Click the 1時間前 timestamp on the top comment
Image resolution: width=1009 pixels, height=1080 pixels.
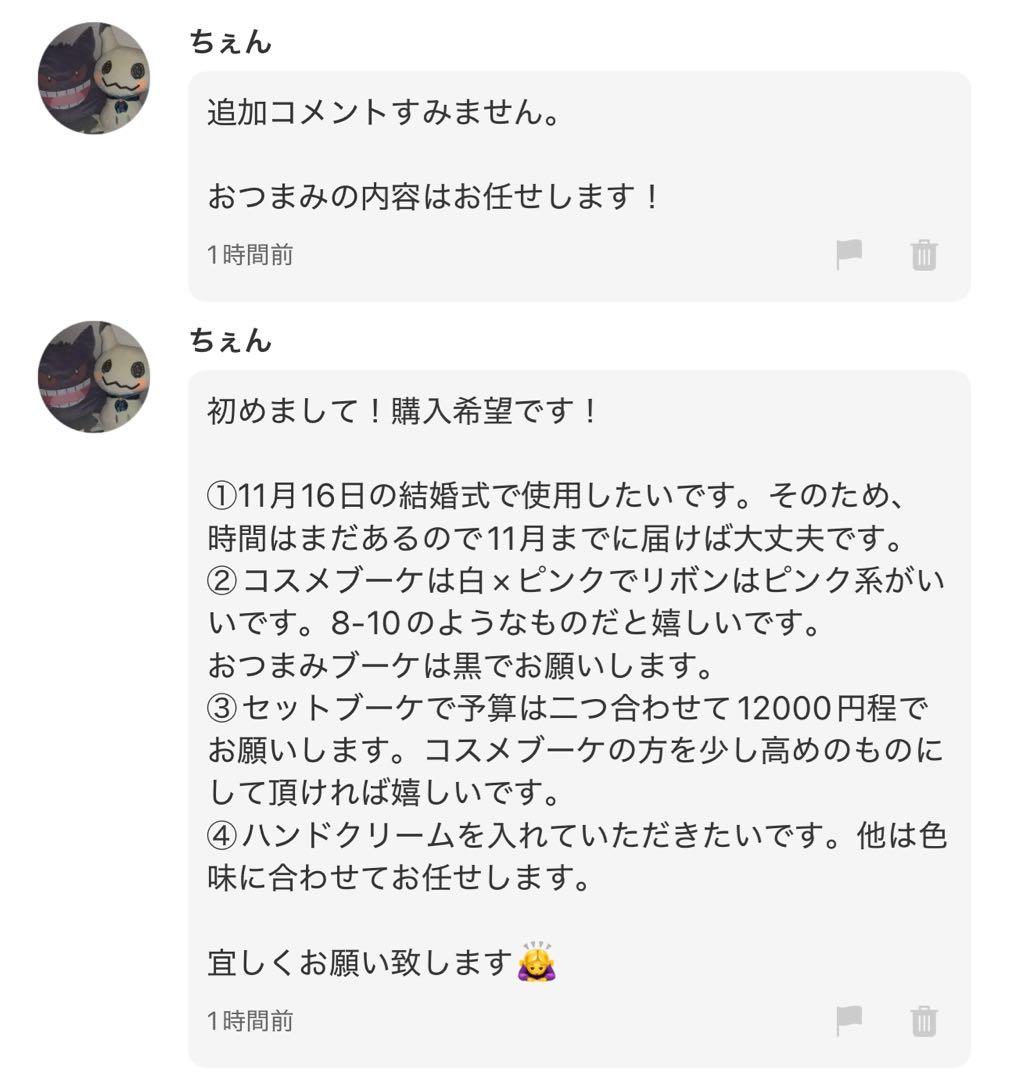[249, 252]
